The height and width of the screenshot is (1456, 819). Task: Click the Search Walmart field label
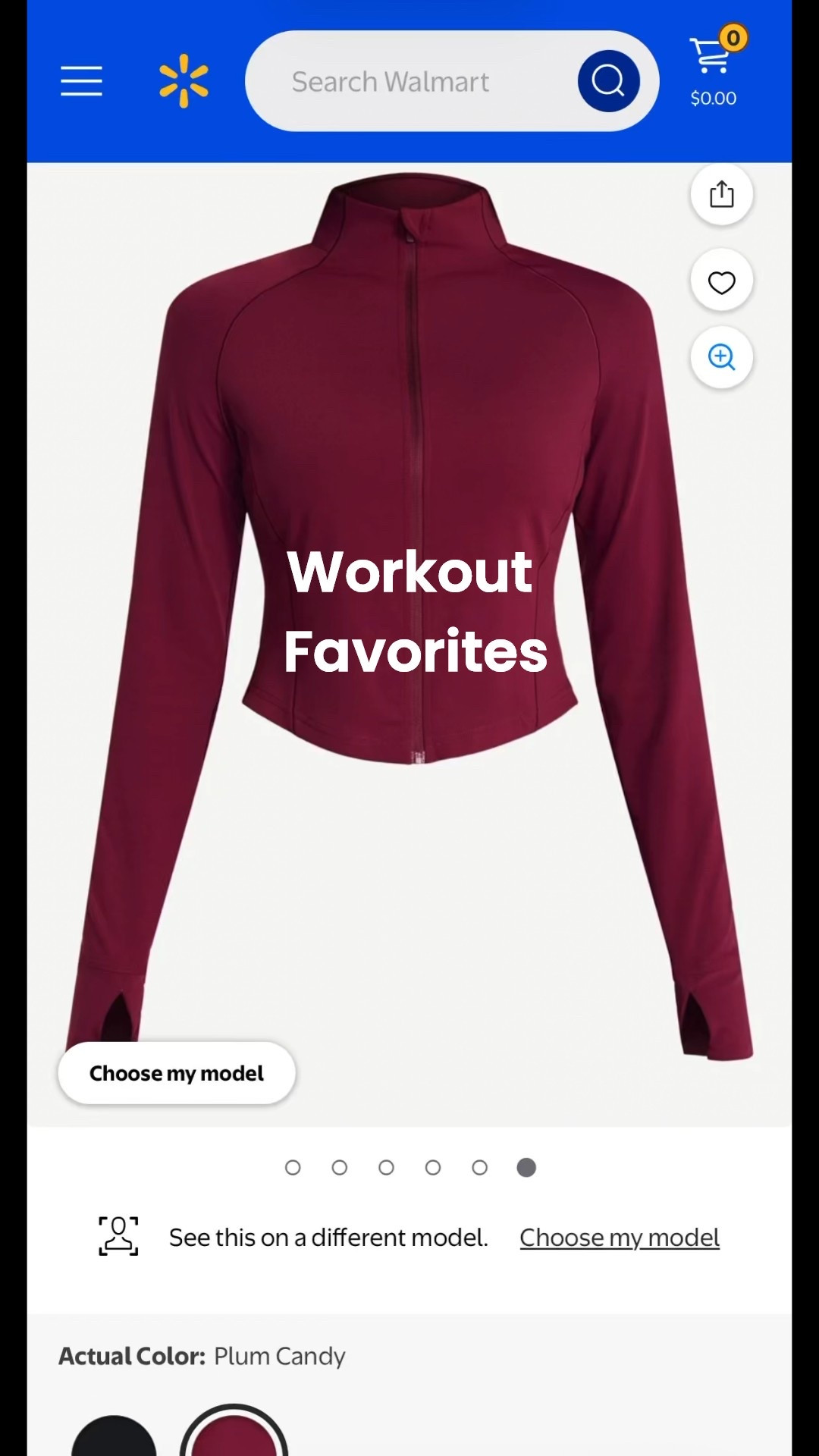(391, 81)
